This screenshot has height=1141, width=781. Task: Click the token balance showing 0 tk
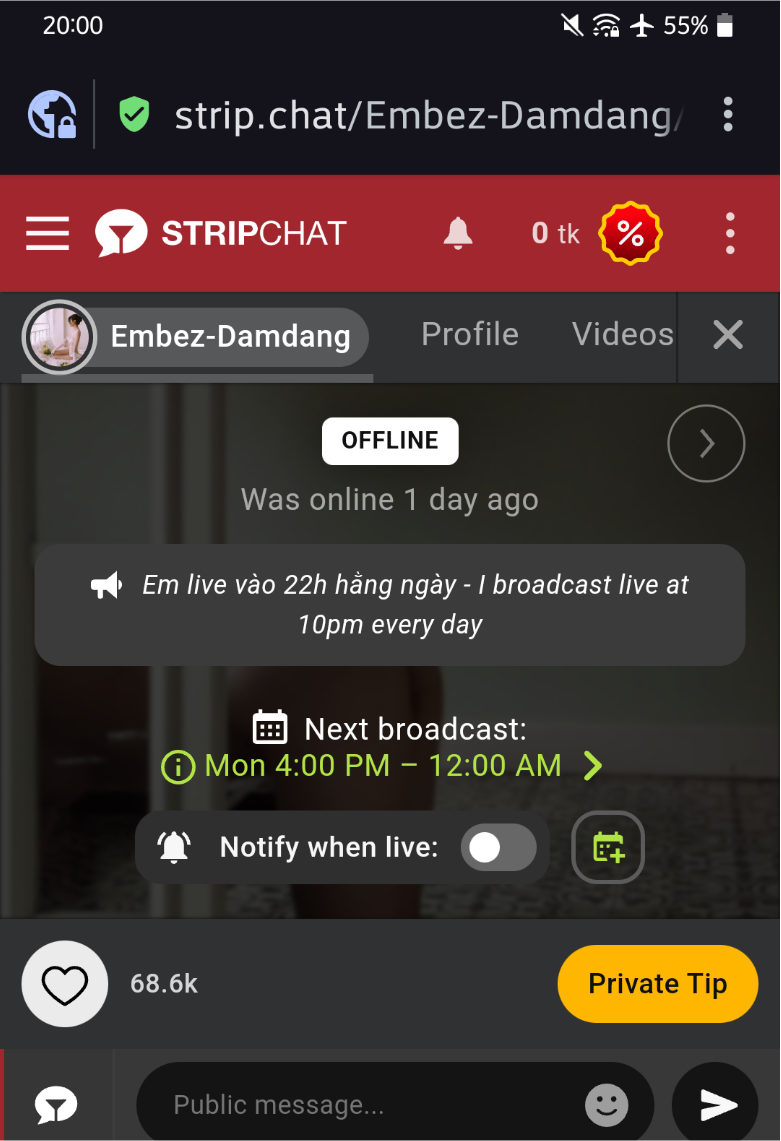click(554, 233)
